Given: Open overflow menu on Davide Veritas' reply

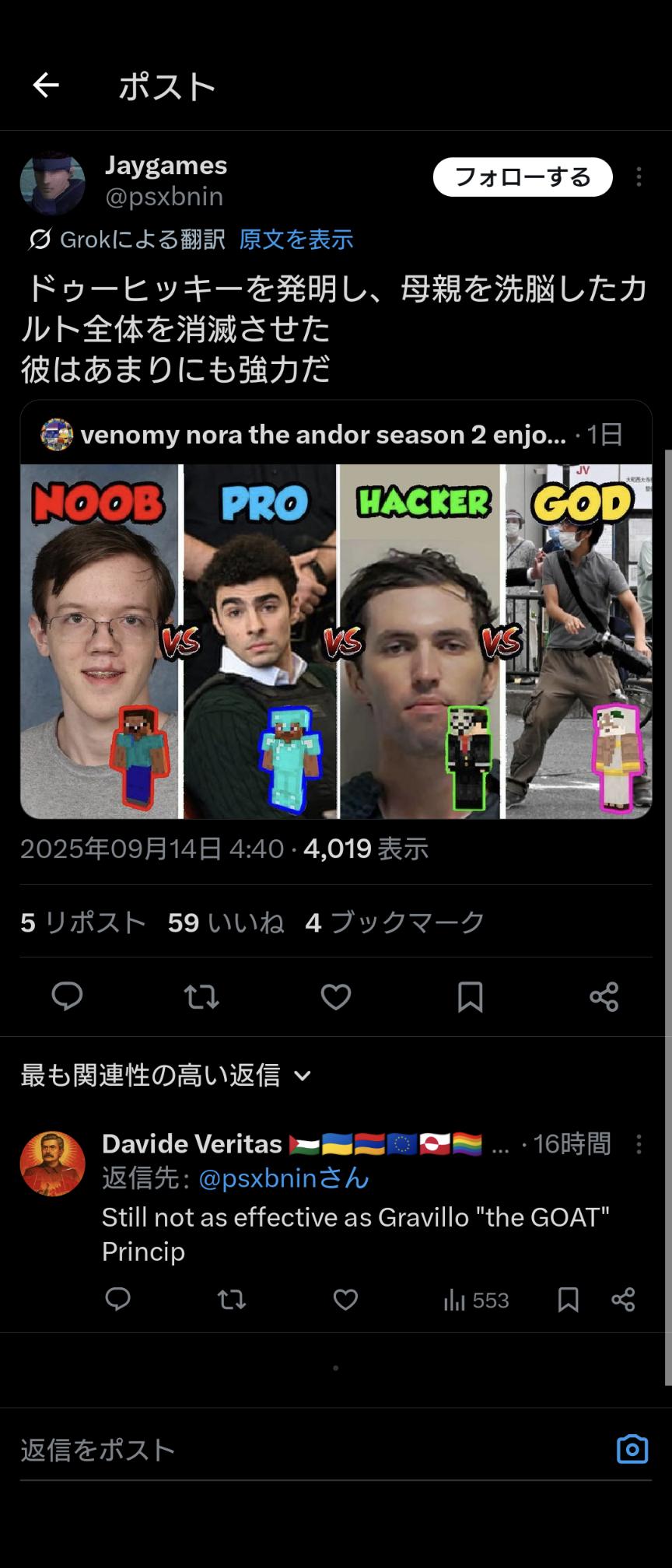Looking at the screenshot, I should point(639,1144).
